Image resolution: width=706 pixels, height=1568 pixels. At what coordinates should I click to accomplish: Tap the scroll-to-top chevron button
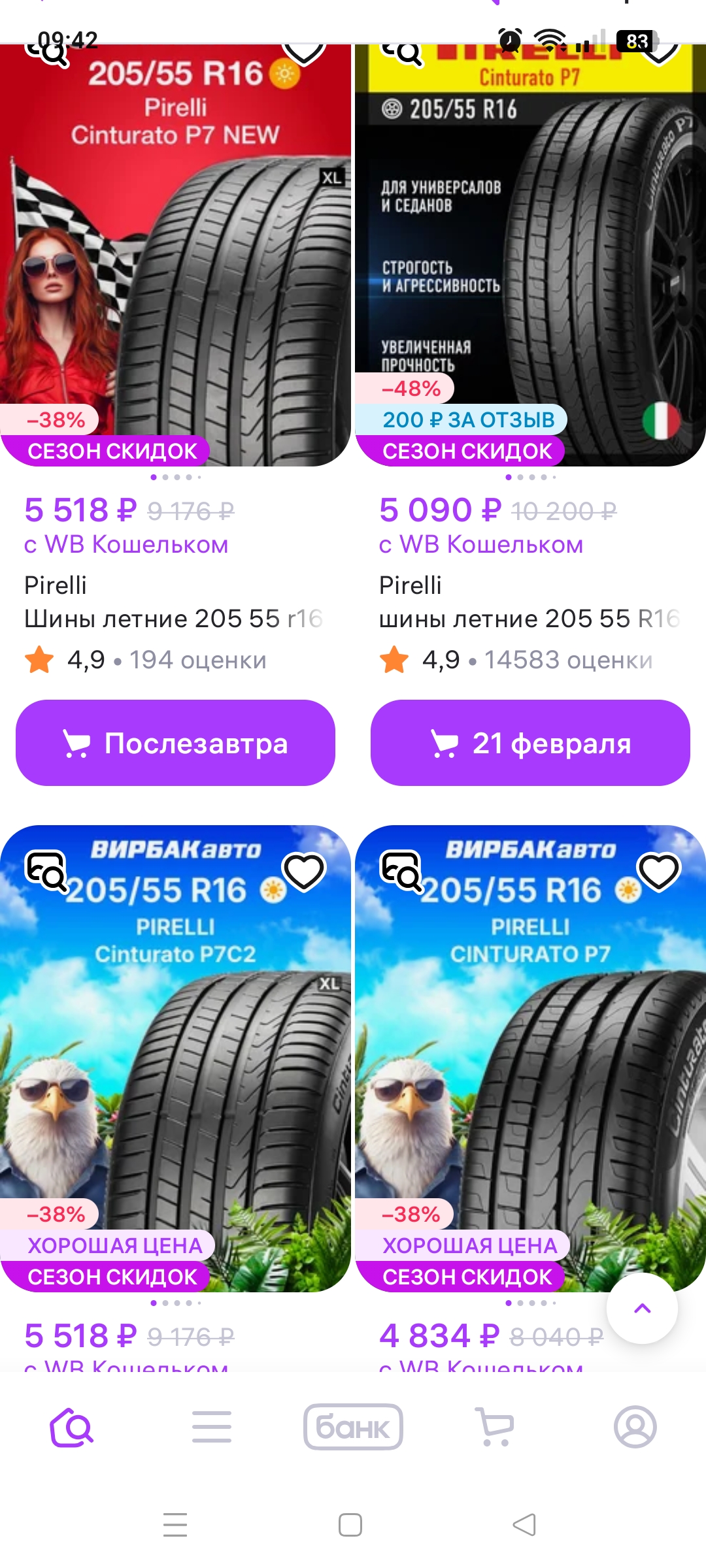pos(641,1309)
